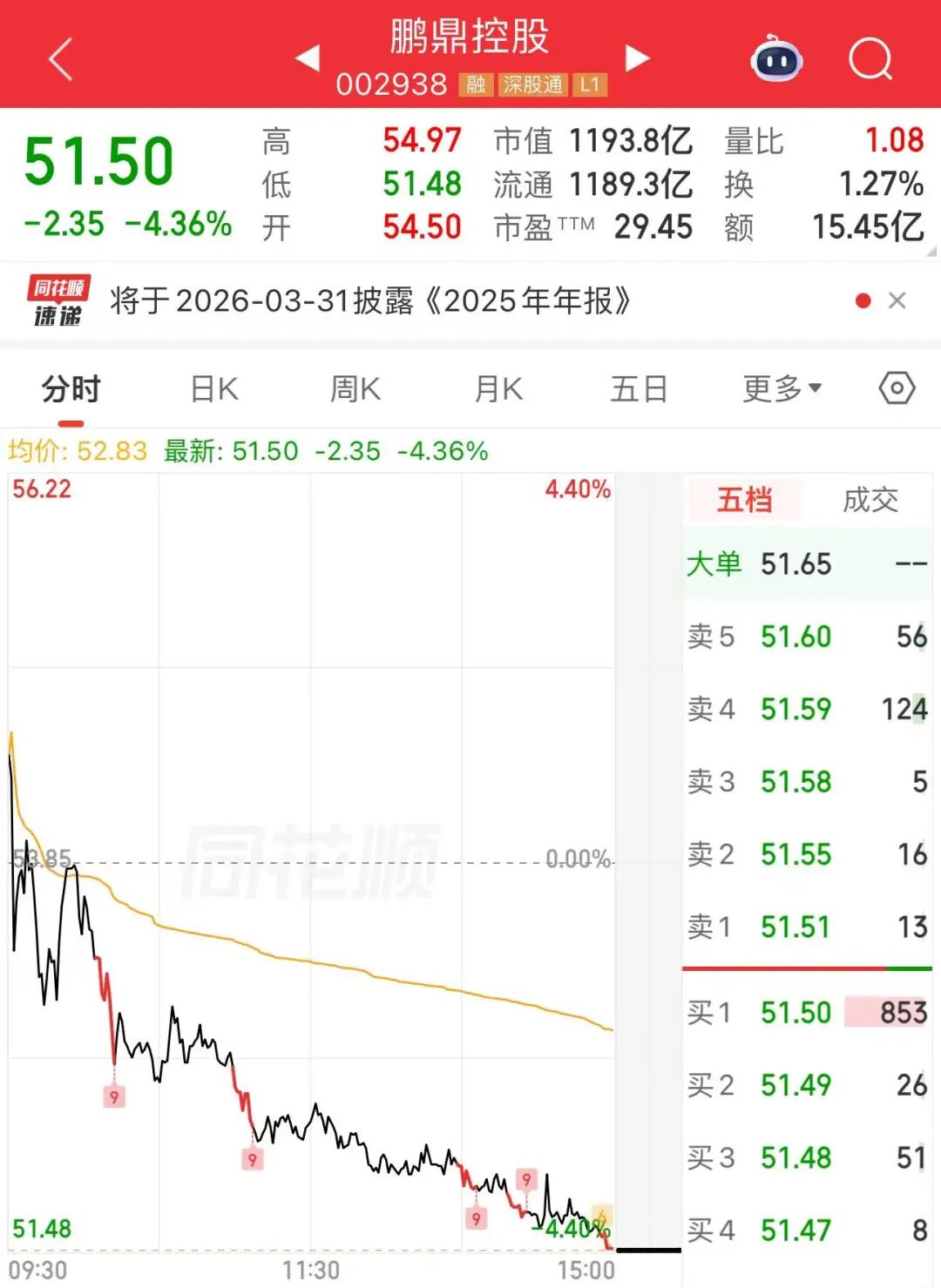Screen dimensions: 941x1288
Task: Open the robot assistant icon
Action: pos(776,59)
